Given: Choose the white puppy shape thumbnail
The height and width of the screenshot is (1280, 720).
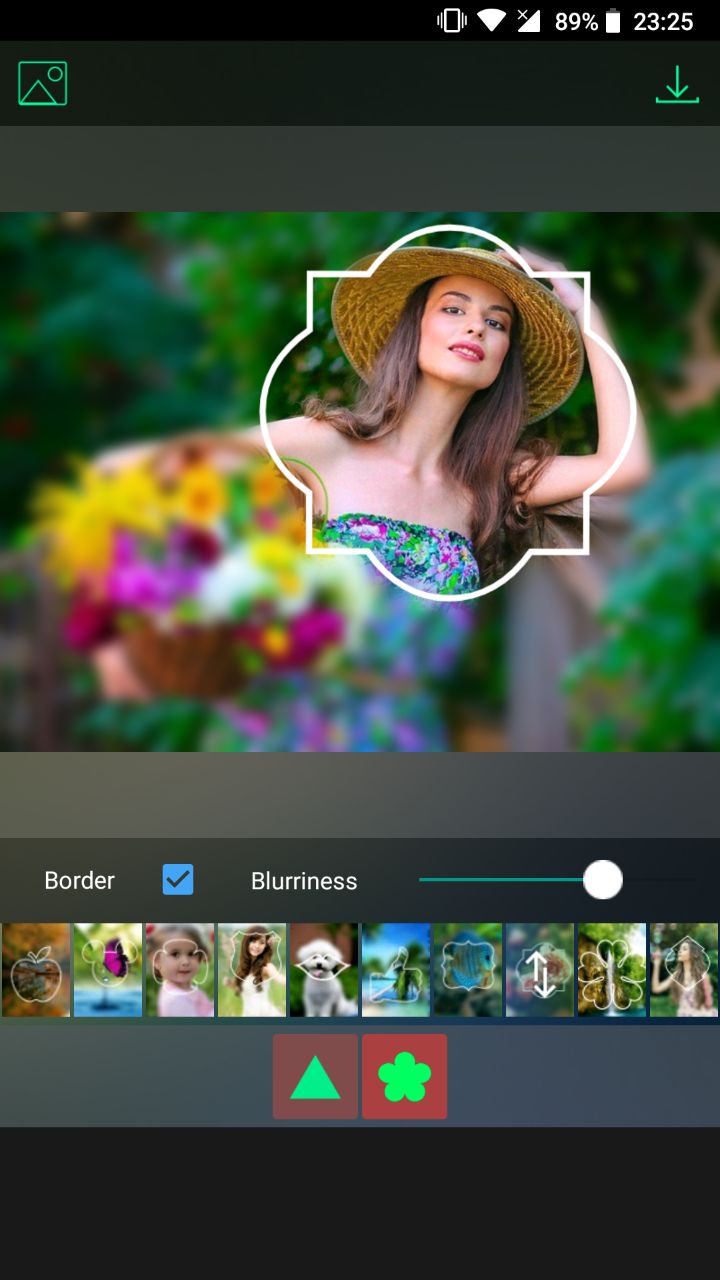Looking at the screenshot, I should [324, 970].
